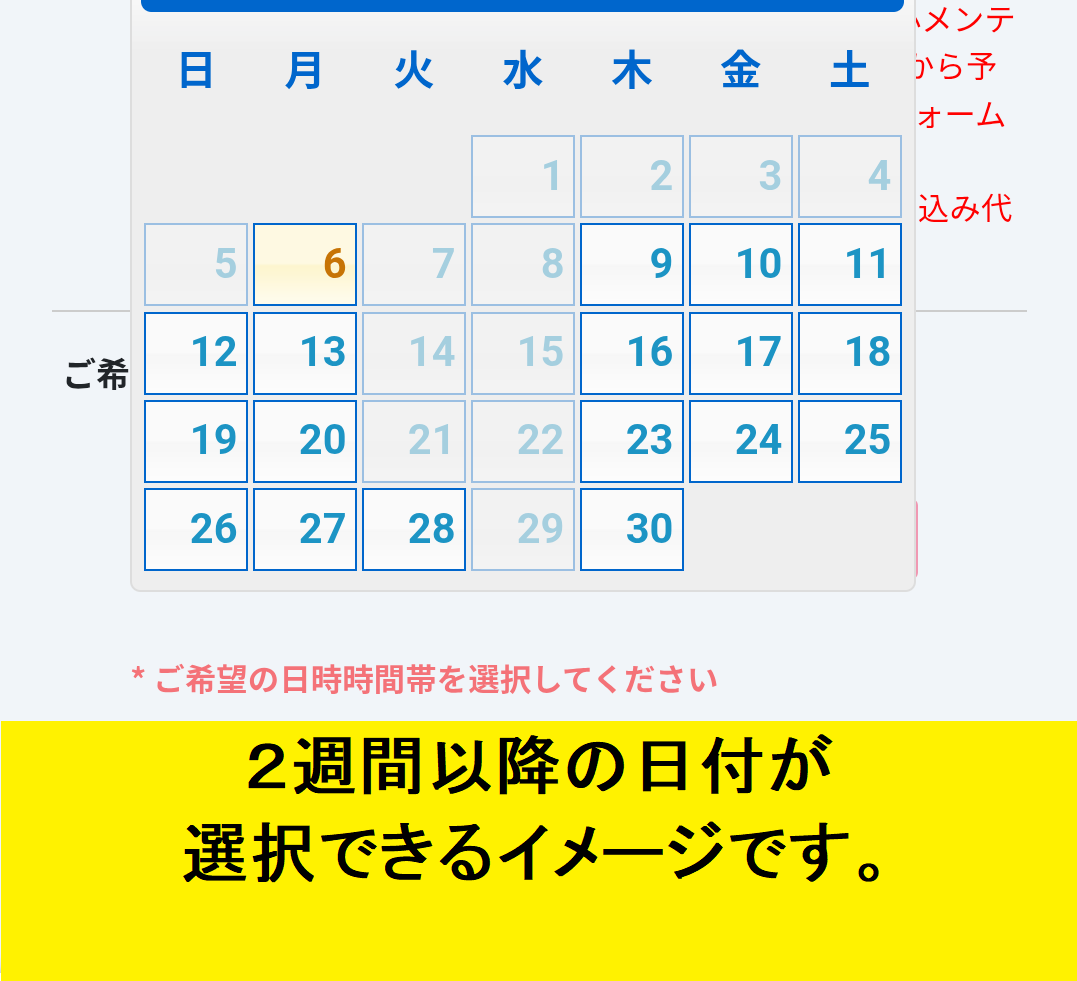The height and width of the screenshot is (981, 1077).
Task: Select date 24
Action: (x=741, y=441)
